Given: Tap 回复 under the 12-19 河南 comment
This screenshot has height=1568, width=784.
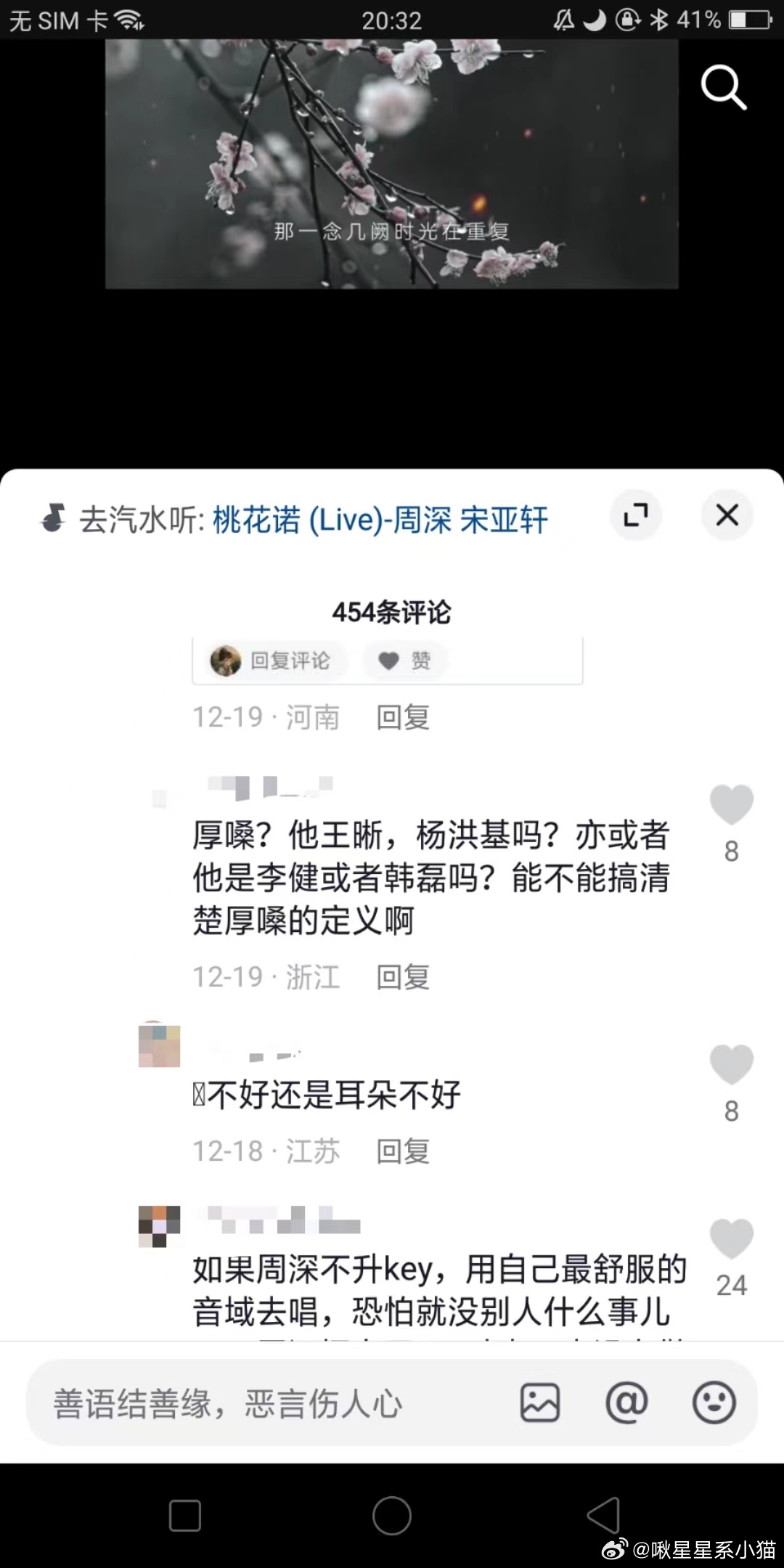Looking at the screenshot, I should tap(403, 717).
